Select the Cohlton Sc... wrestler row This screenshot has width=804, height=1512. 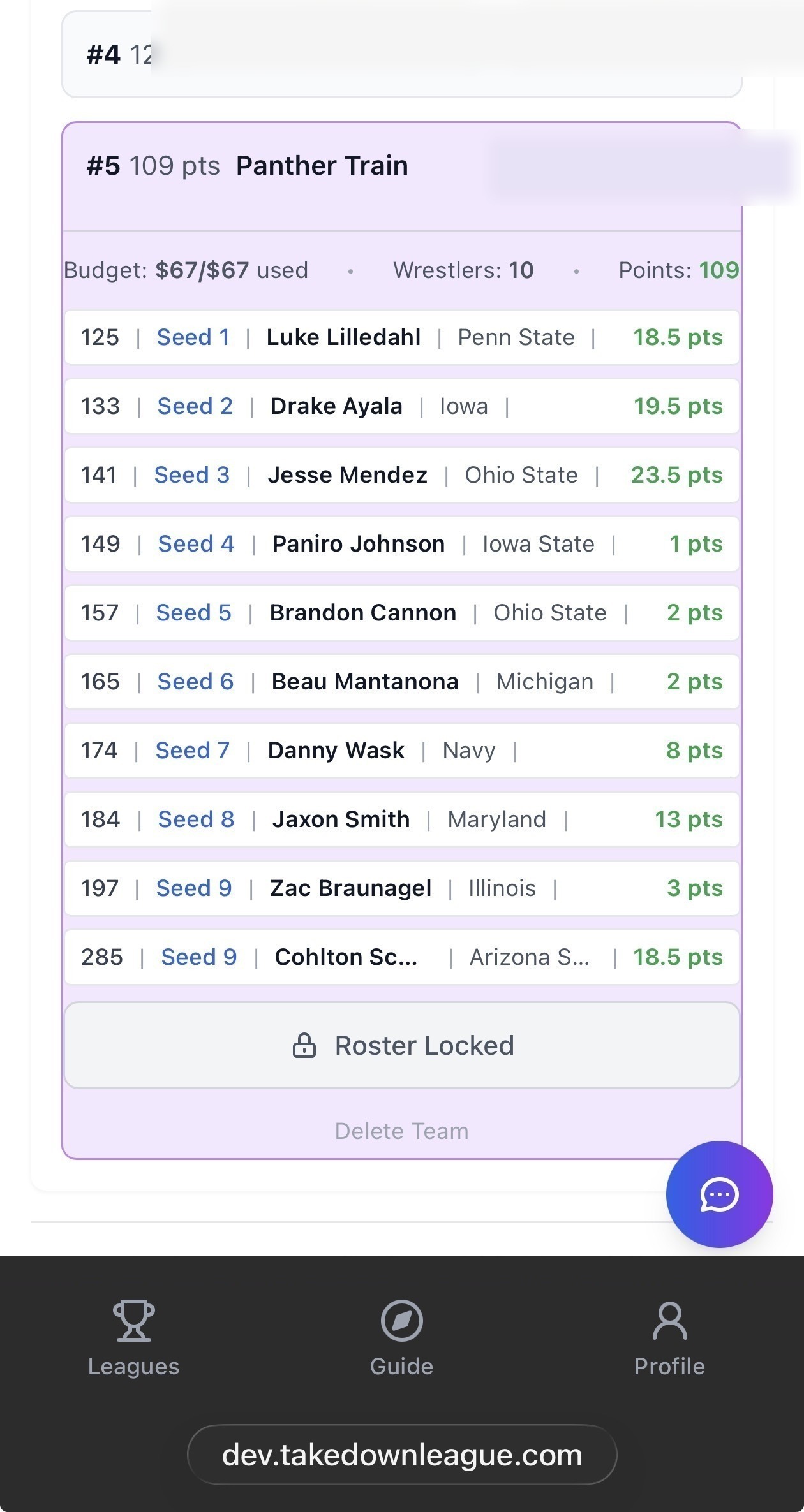[401, 957]
